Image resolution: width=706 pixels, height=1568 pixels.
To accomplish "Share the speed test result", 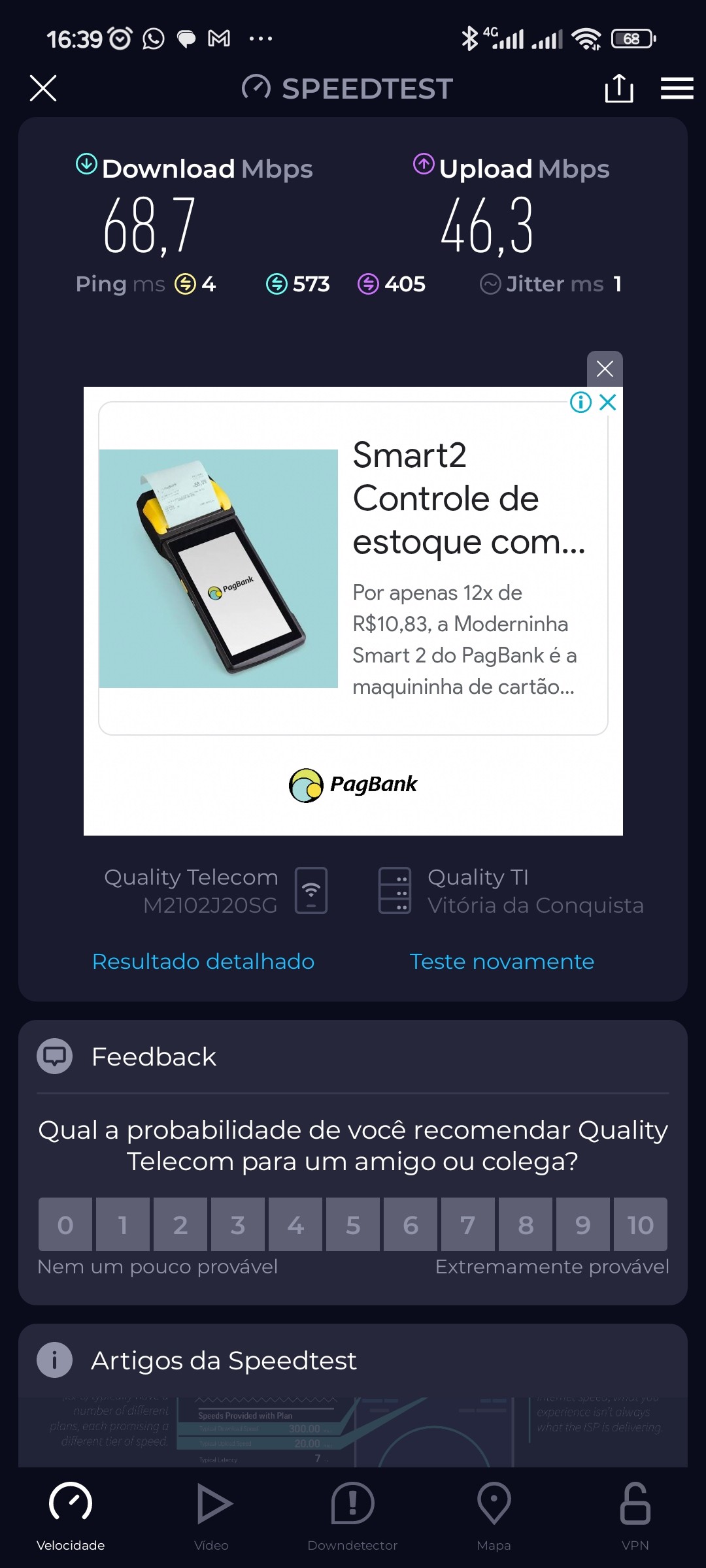I will click(618, 88).
